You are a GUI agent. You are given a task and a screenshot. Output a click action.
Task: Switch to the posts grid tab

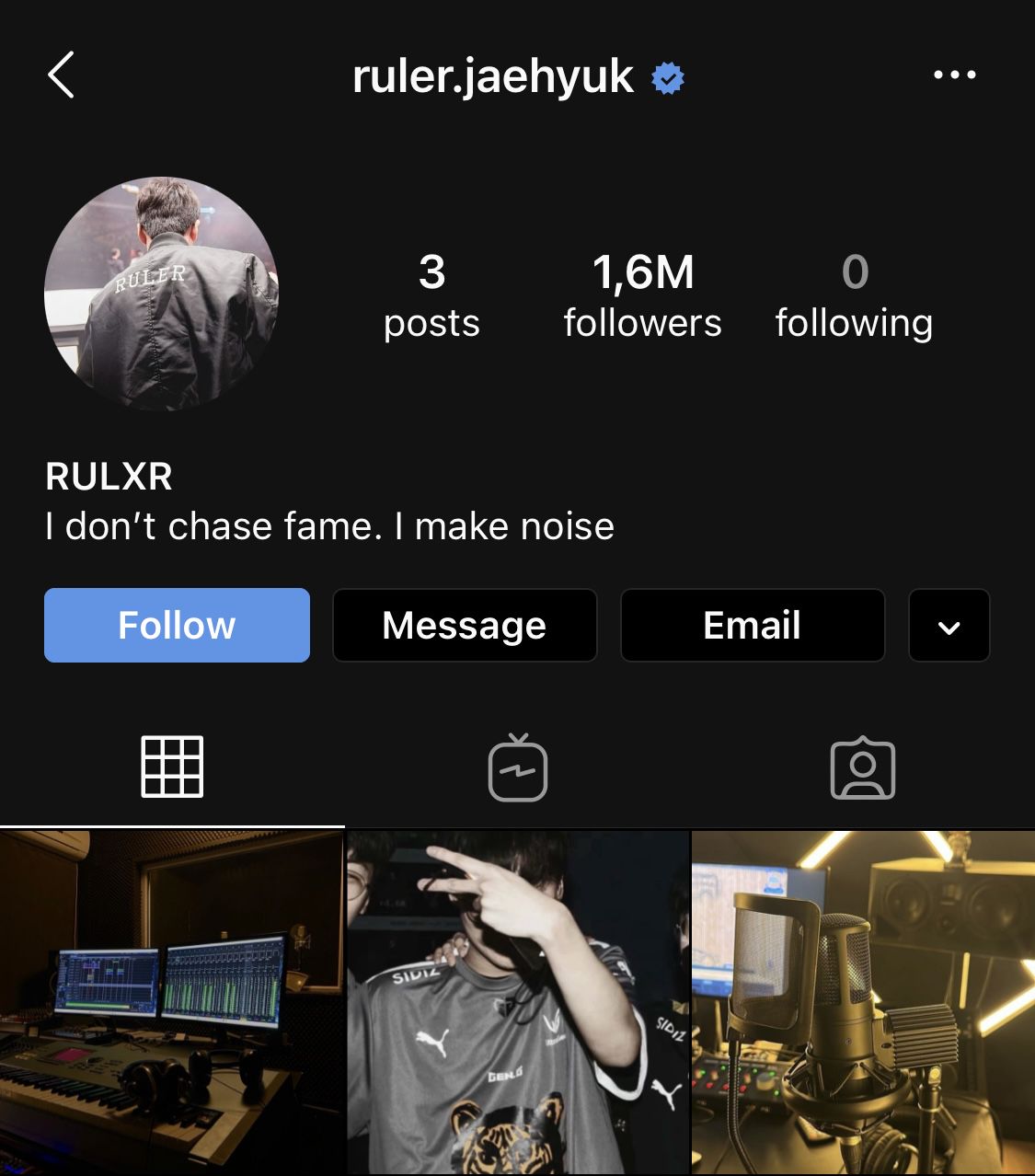tap(172, 767)
